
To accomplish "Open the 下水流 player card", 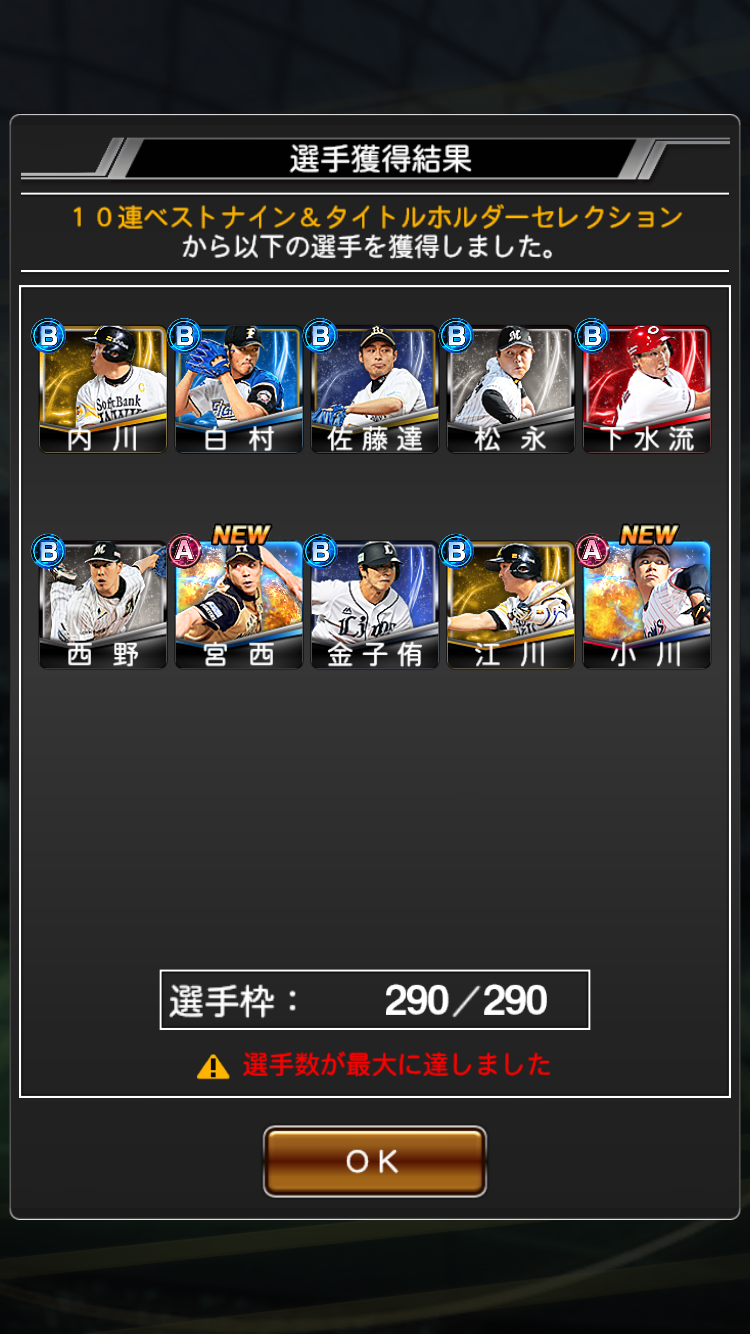I will (x=647, y=390).
